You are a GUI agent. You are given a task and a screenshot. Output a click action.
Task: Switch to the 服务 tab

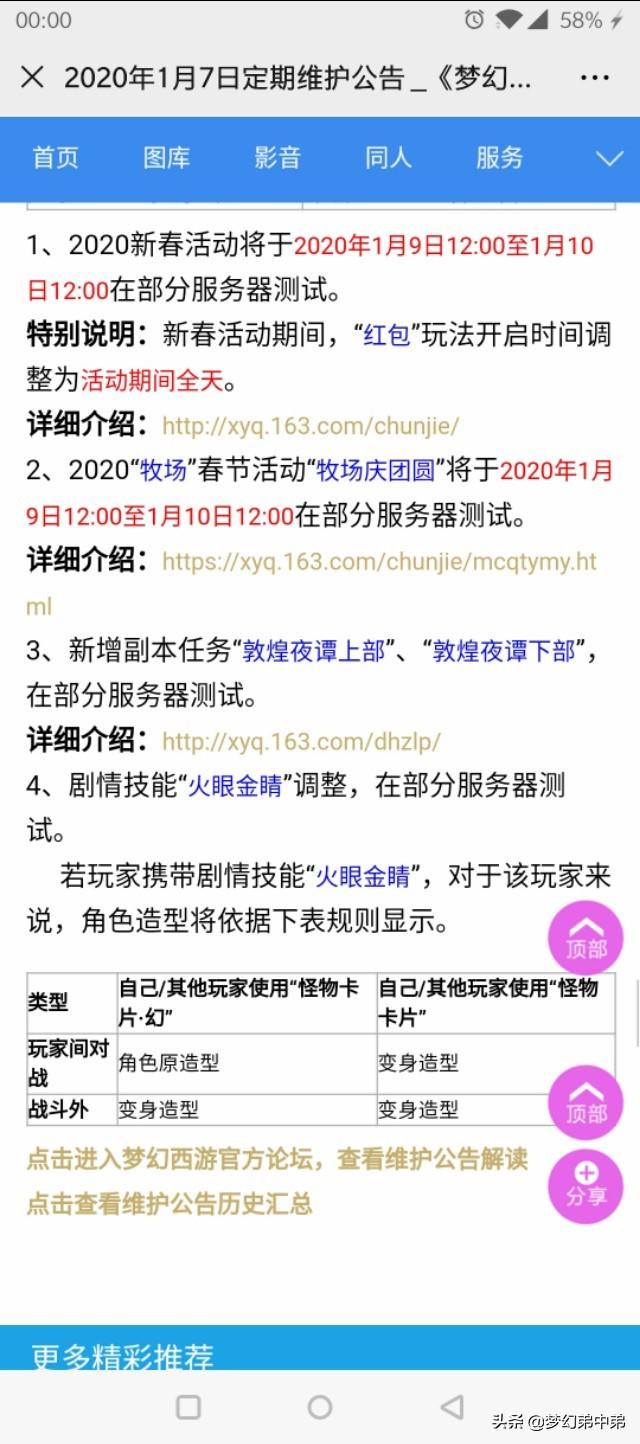pos(499,158)
